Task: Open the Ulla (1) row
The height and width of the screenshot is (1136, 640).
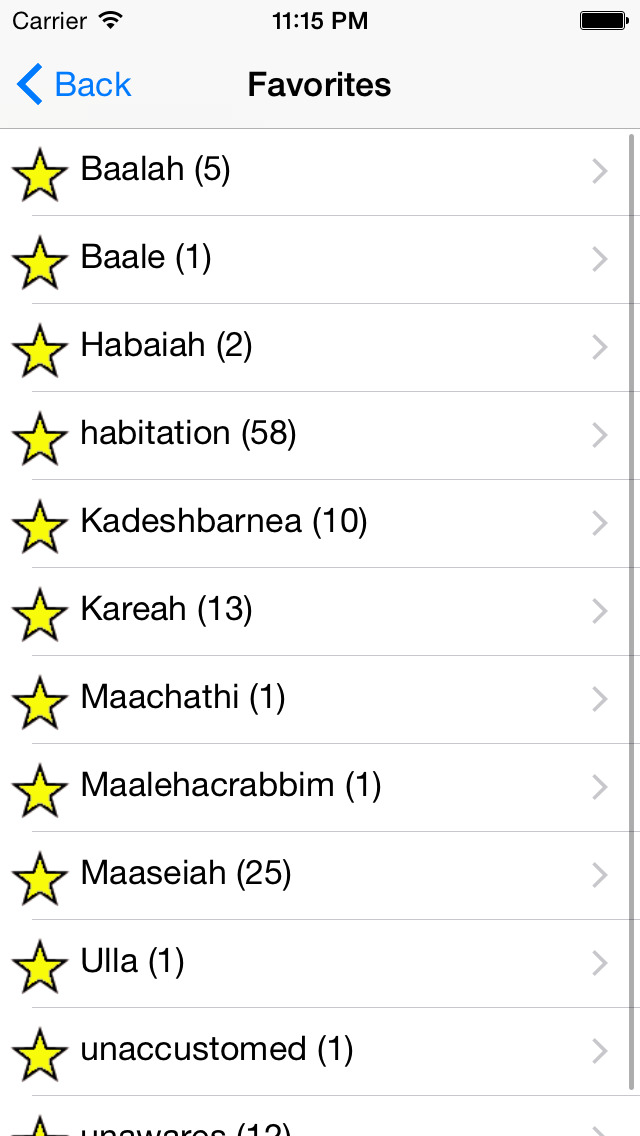Action: point(320,964)
